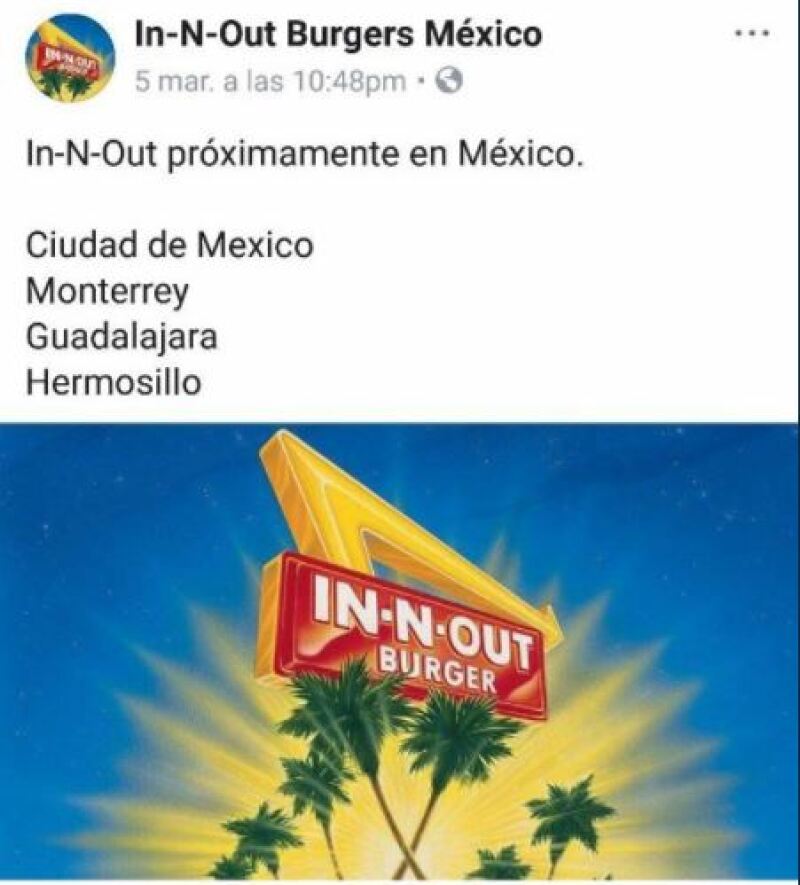The width and height of the screenshot is (800, 885).
Task: Visit the In-N-Out Burgers México page name
Action: coord(338,35)
